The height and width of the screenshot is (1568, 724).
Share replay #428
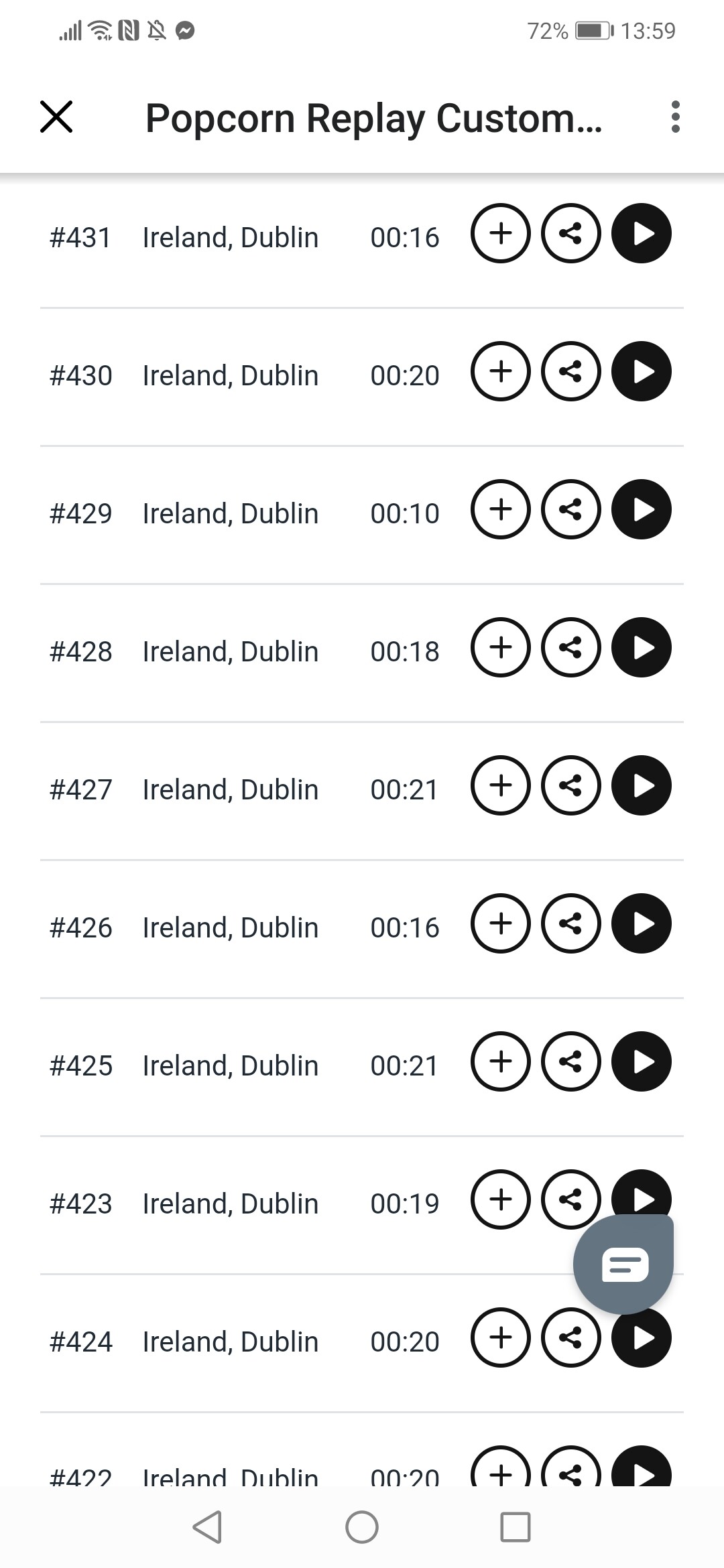click(570, 648)
